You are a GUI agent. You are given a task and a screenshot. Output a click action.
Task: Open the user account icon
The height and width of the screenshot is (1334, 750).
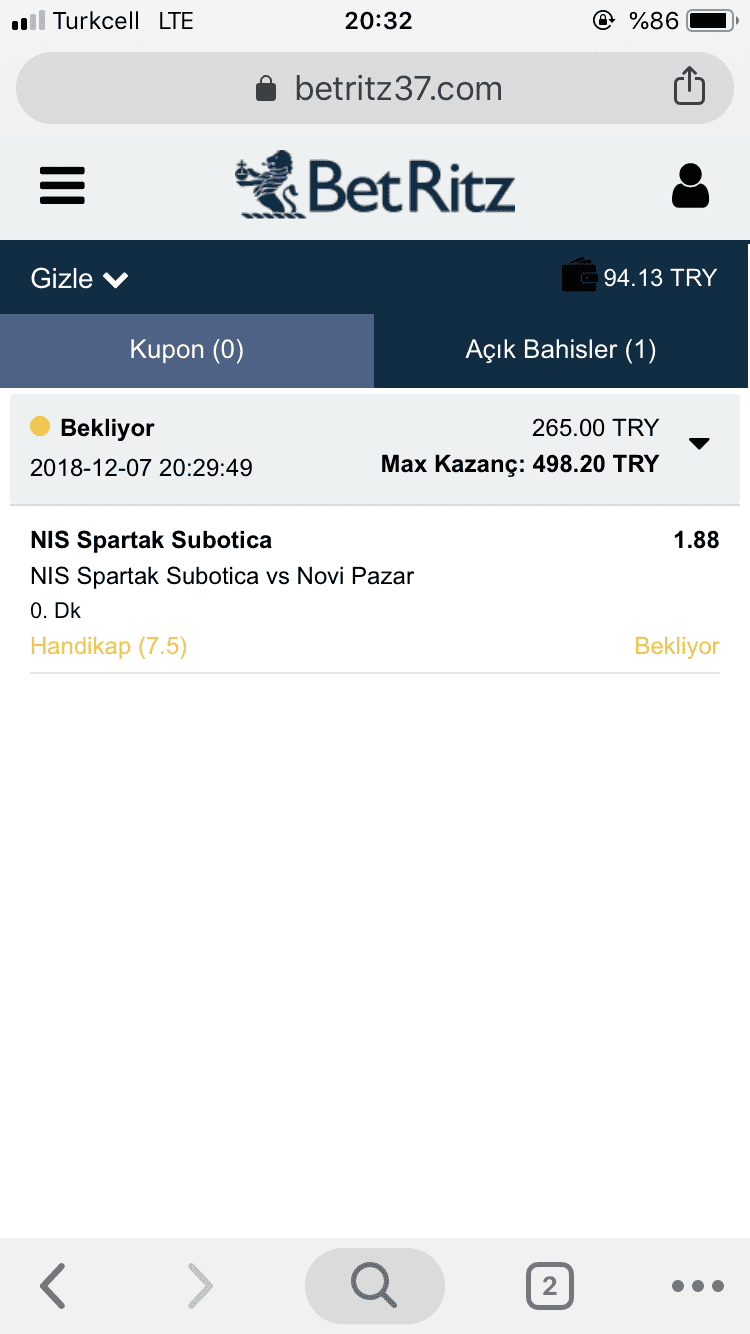click(x=690, y=186)
